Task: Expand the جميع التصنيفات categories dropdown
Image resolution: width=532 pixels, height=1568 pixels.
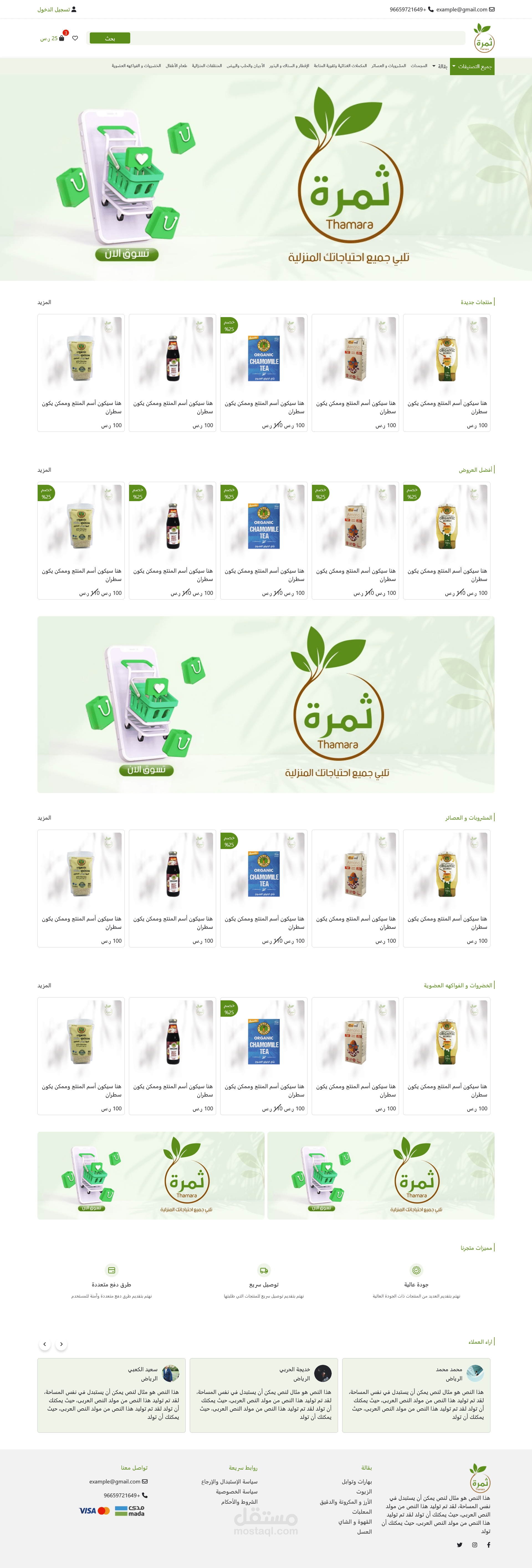Action: pos(472,66)
